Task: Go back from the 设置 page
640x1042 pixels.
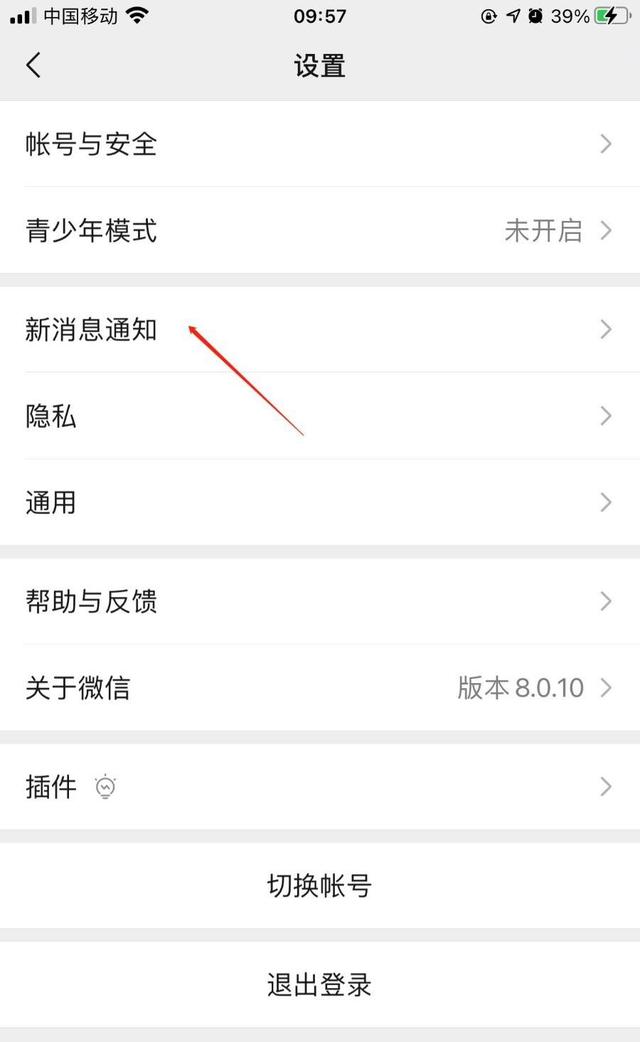Action: coord(33,65)
